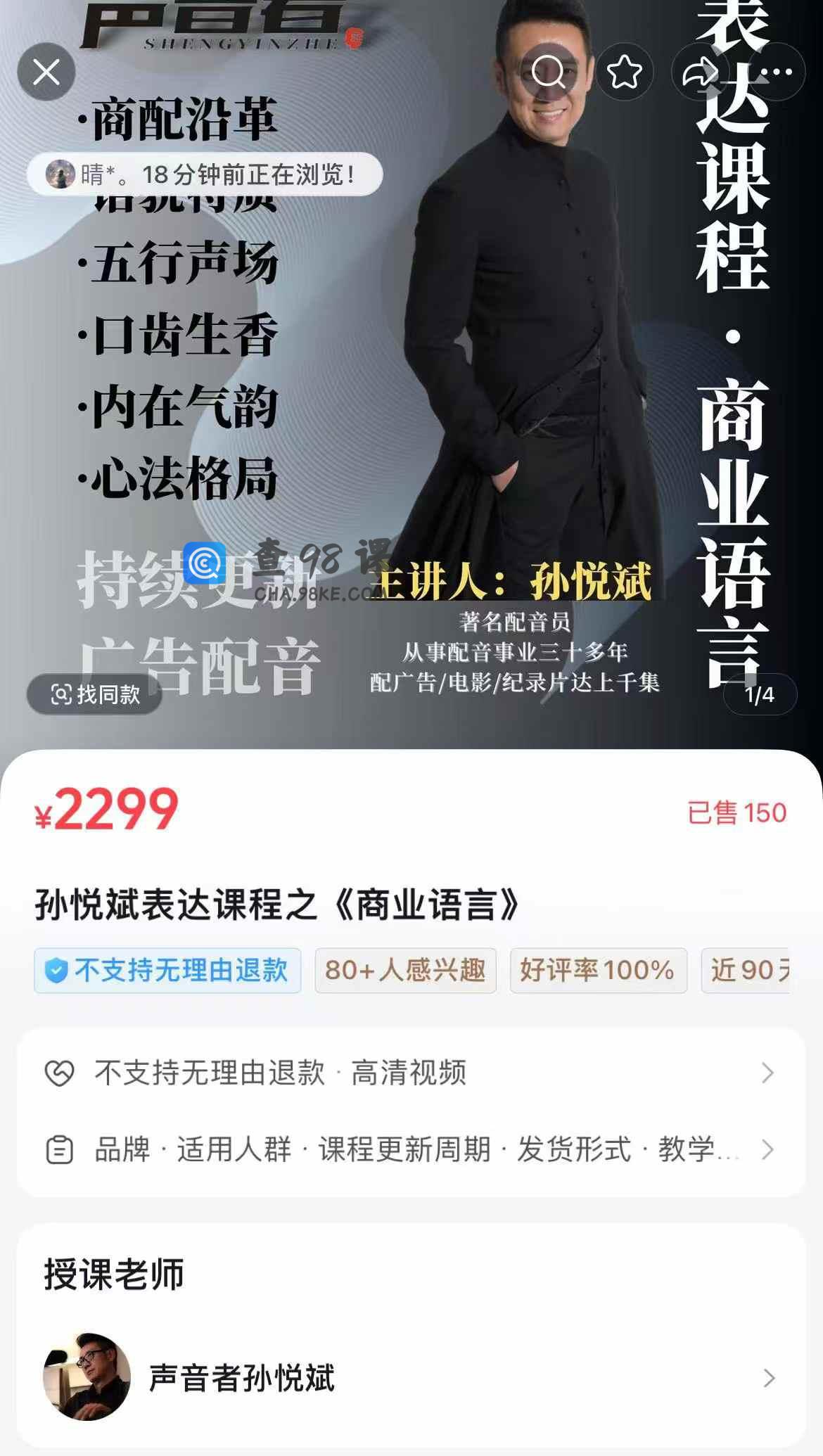823x1456 pixels.
Task: Tap the 不支持无理由退款 shield chip
Action: point(167,971)
